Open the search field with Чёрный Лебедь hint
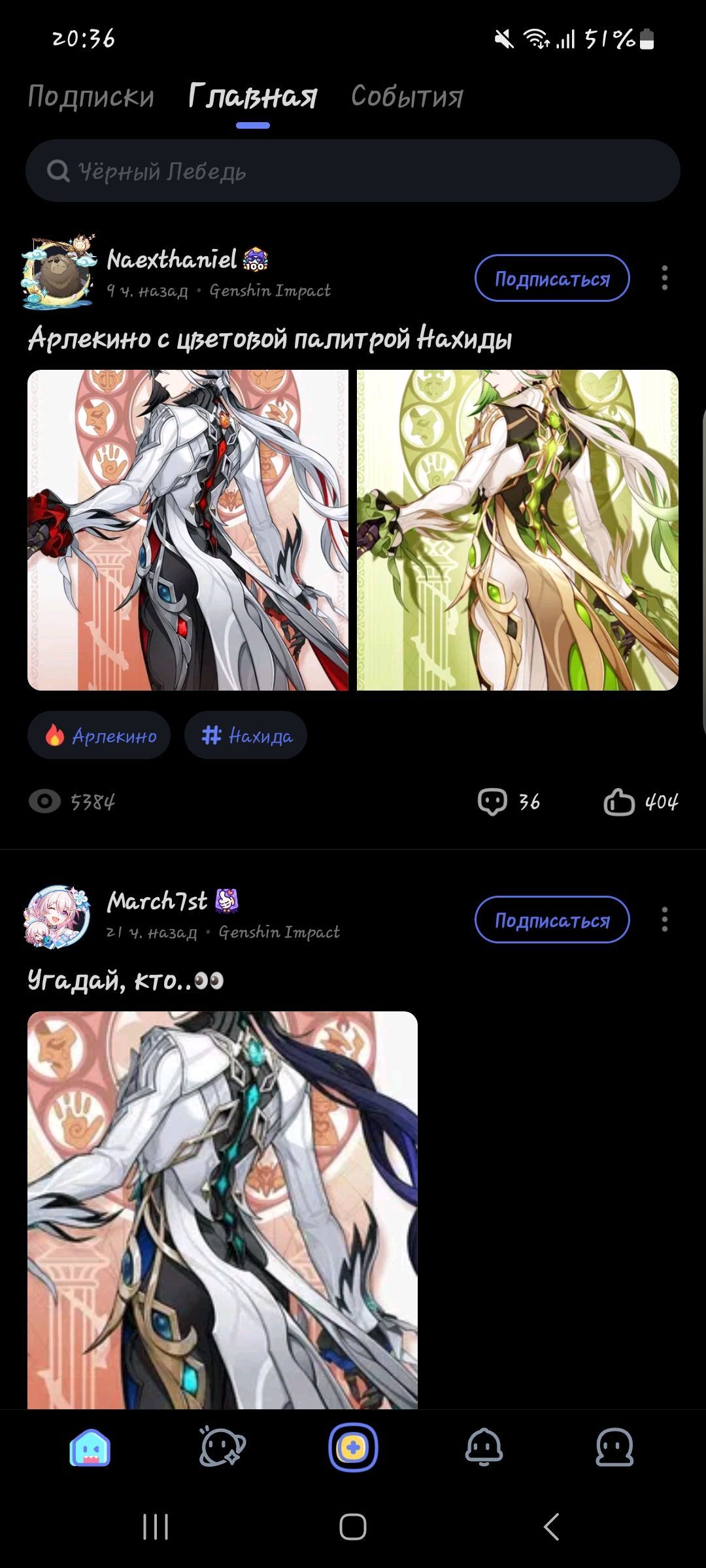 coord(353,171)
